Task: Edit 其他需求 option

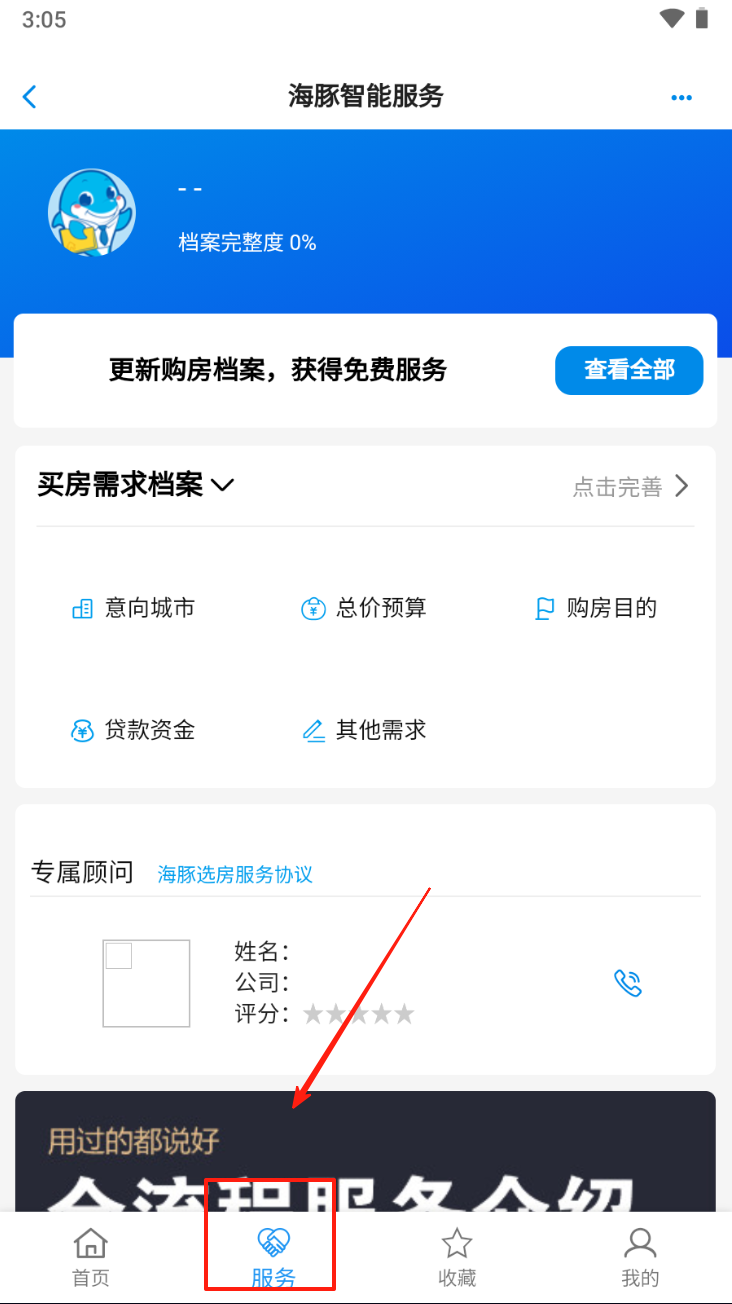Action: pos(364,730)
